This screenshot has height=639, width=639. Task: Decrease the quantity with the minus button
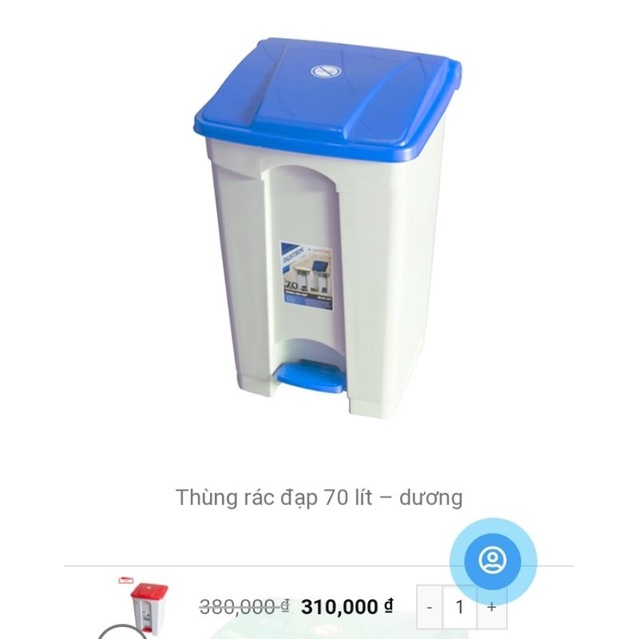click(x=430, y=607)
